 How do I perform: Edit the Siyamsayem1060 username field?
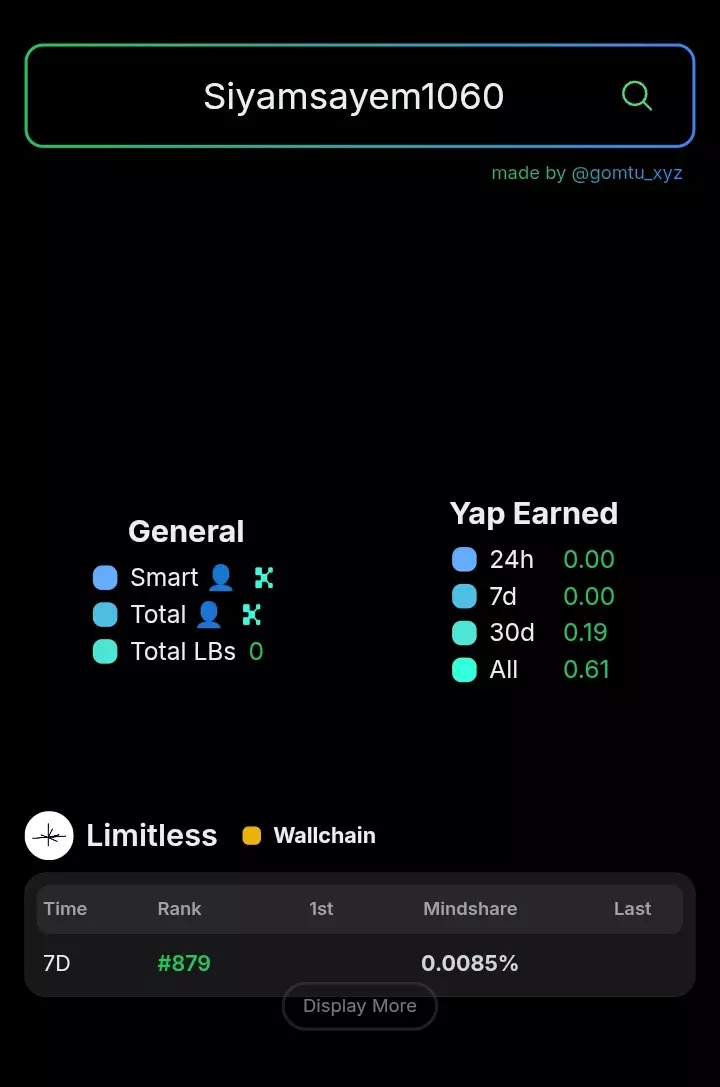coord(353,97)
